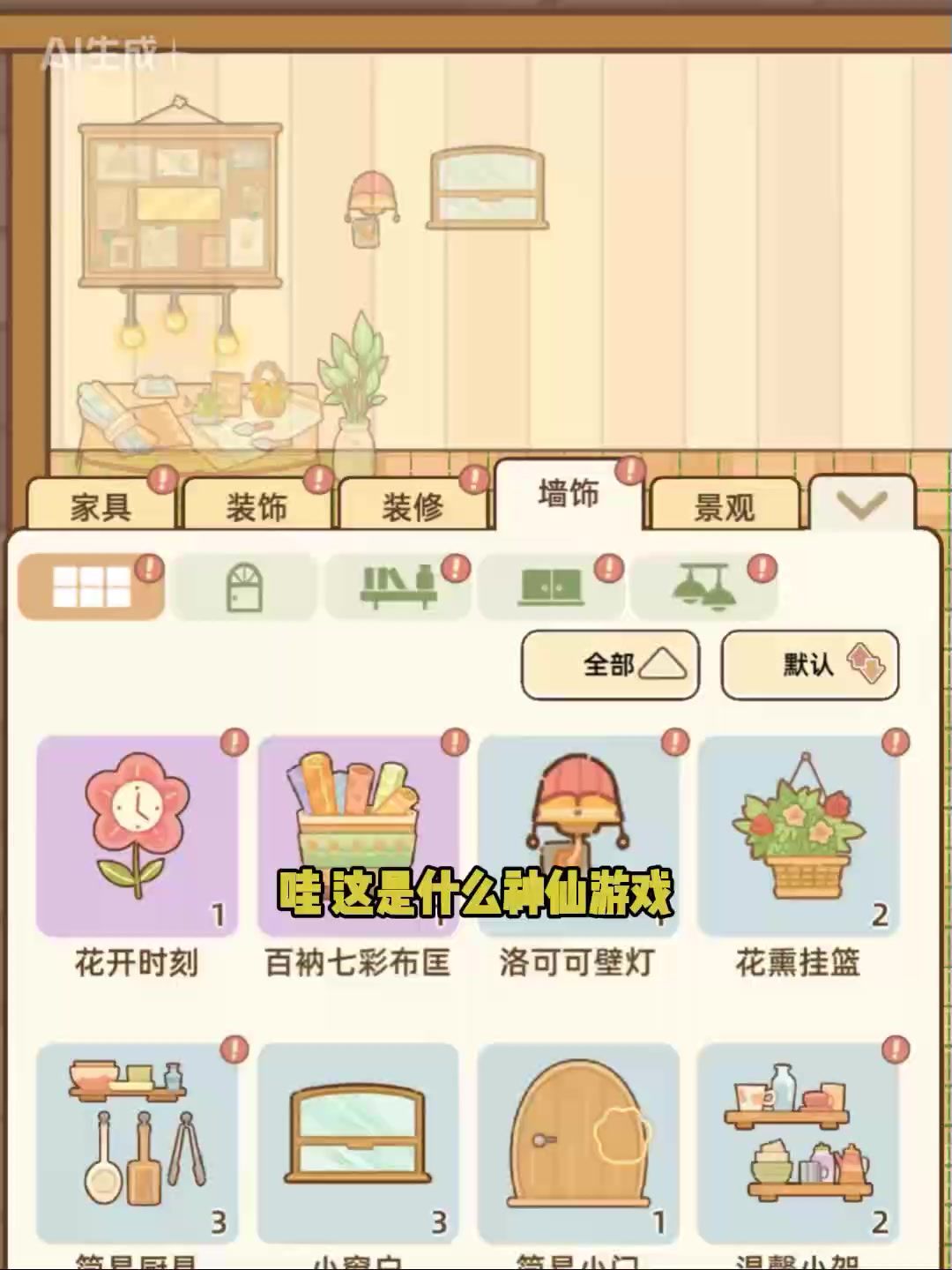The height and width of the screenshot is (1270, 952).
Task: Select the 花熏挂篮 hanging basket
Action: pos(799,836)
